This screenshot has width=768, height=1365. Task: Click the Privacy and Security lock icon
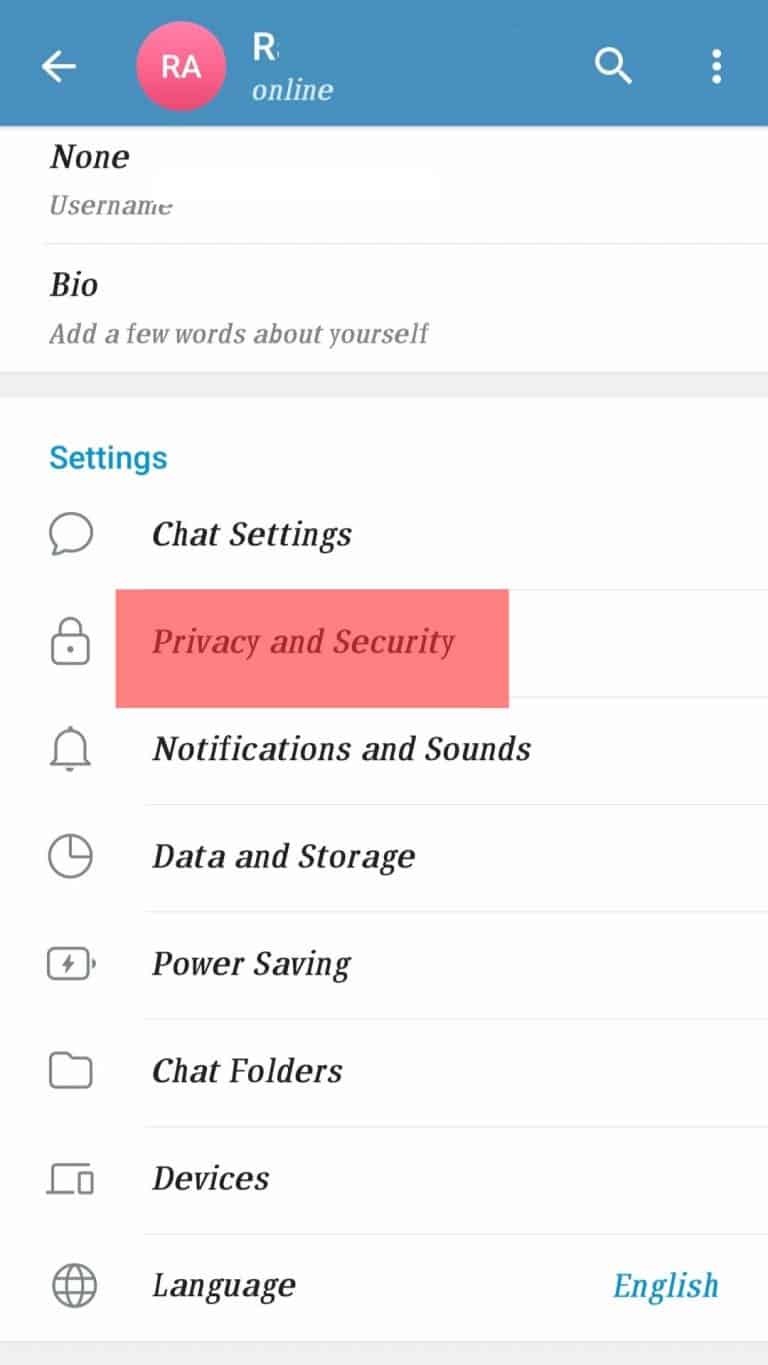(x=70, y=642)
